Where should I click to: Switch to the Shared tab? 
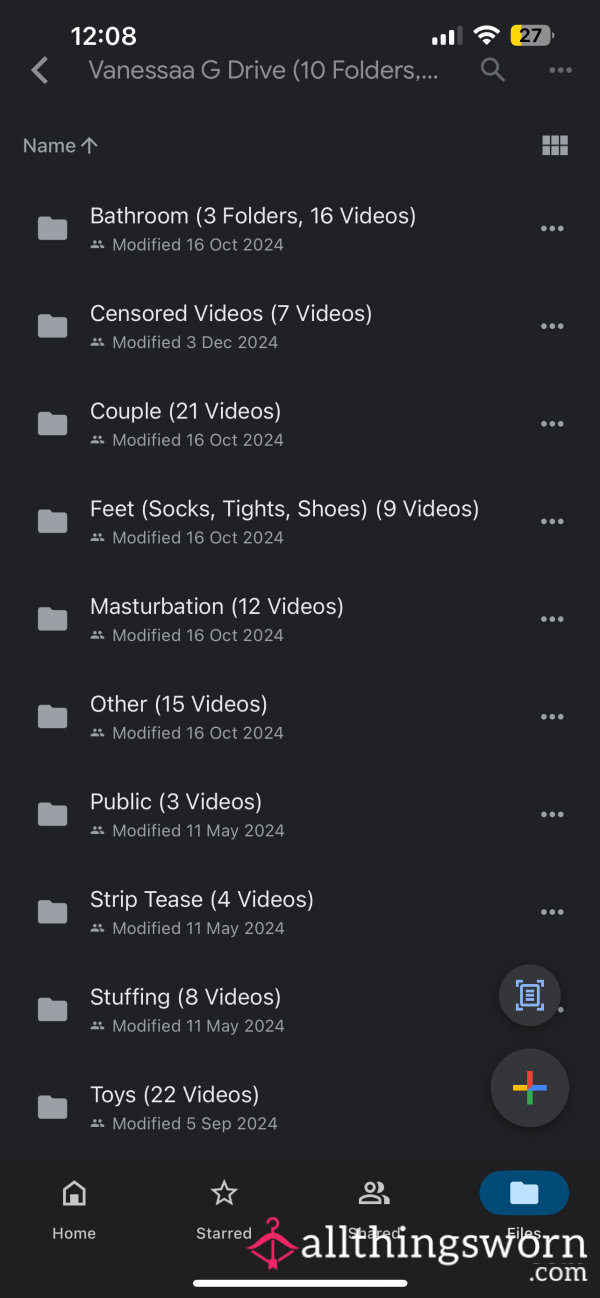point(374,1209)
